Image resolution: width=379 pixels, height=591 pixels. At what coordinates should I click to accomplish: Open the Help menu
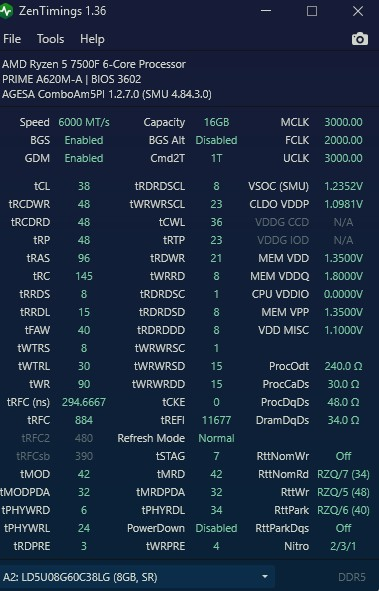point(92,39)
